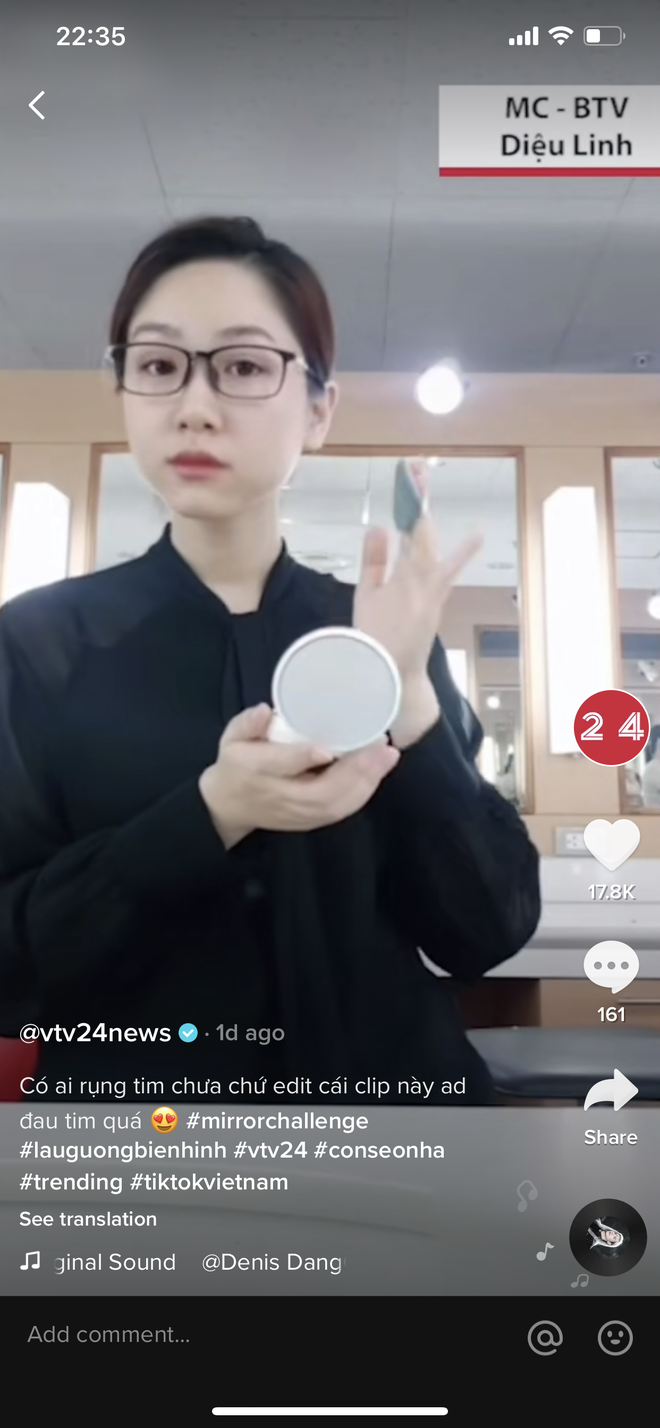Open the VTV24 profile avatar
Screen dimensions: 660x1428
pos(611,727)
